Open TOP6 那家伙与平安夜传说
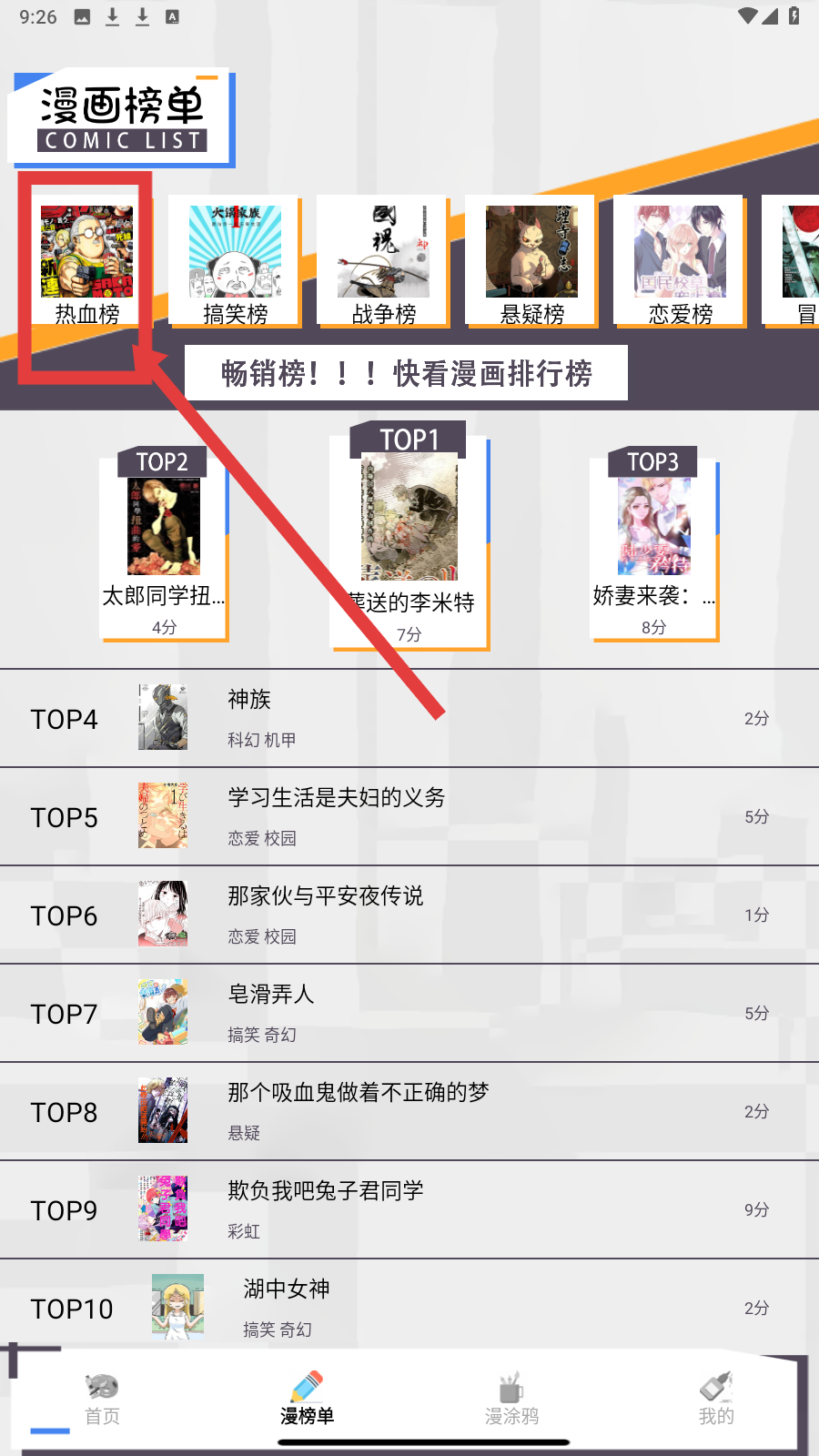This screenshot has height=1456, width=819. (x=409, y=915)
